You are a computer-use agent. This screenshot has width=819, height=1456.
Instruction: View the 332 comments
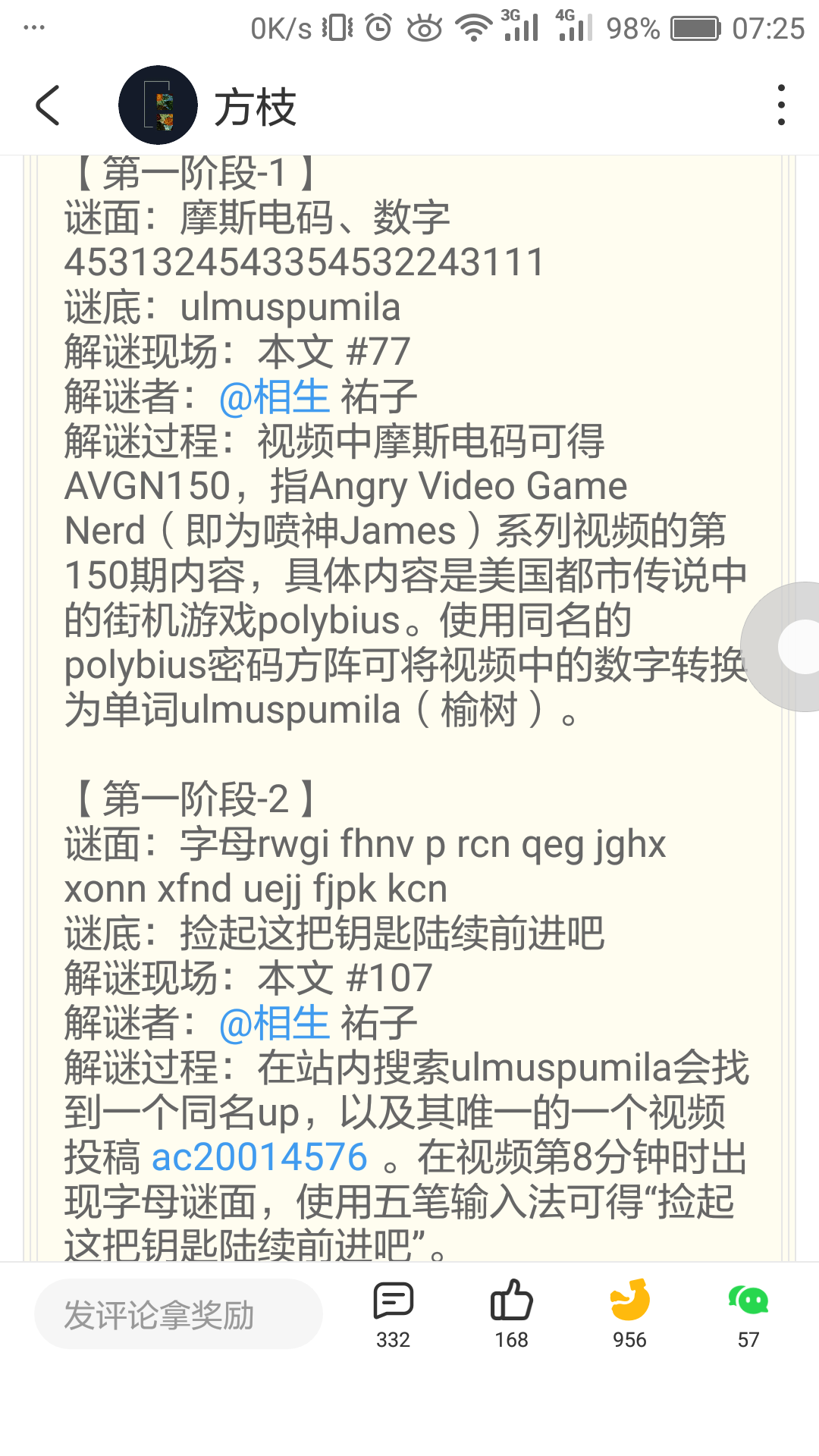393,1313
